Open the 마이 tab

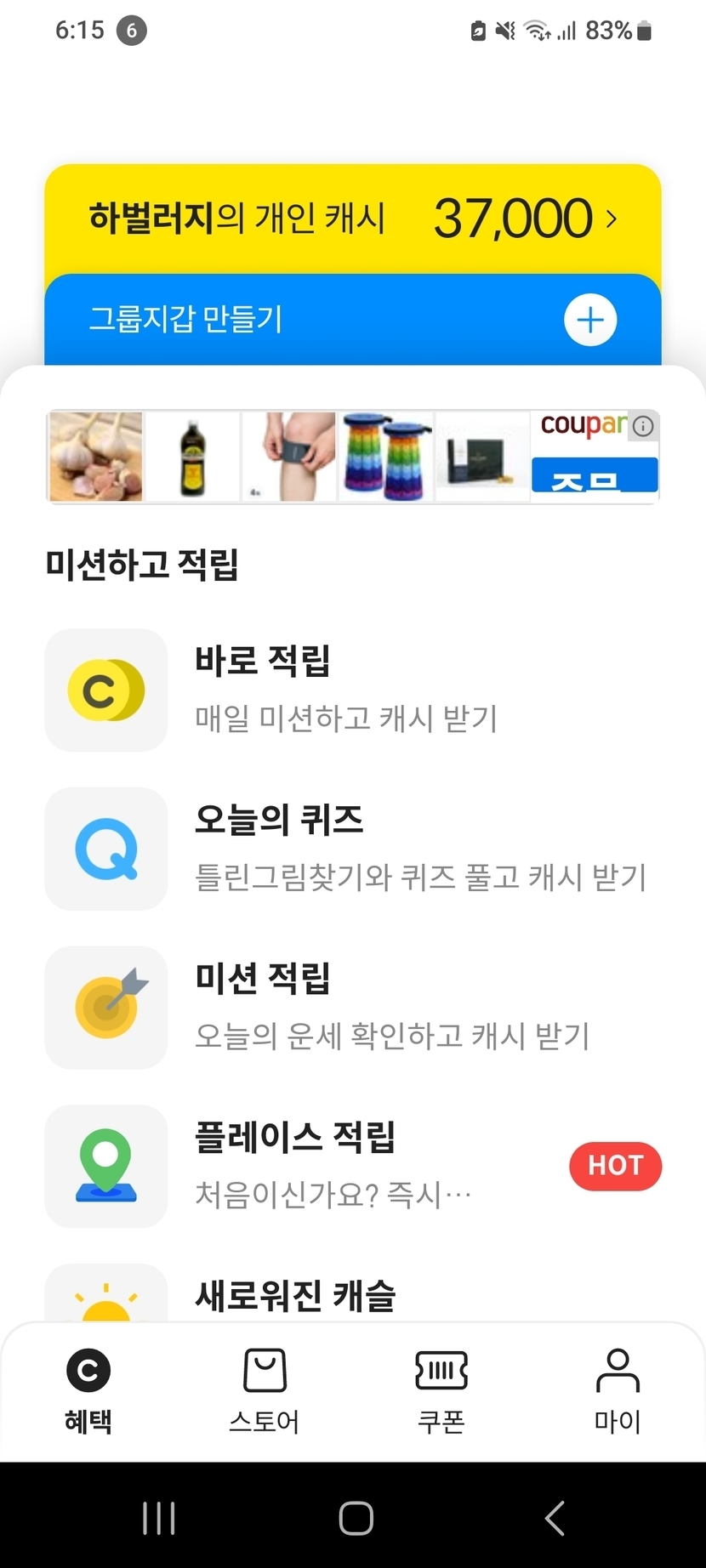tap(618, 1389)
